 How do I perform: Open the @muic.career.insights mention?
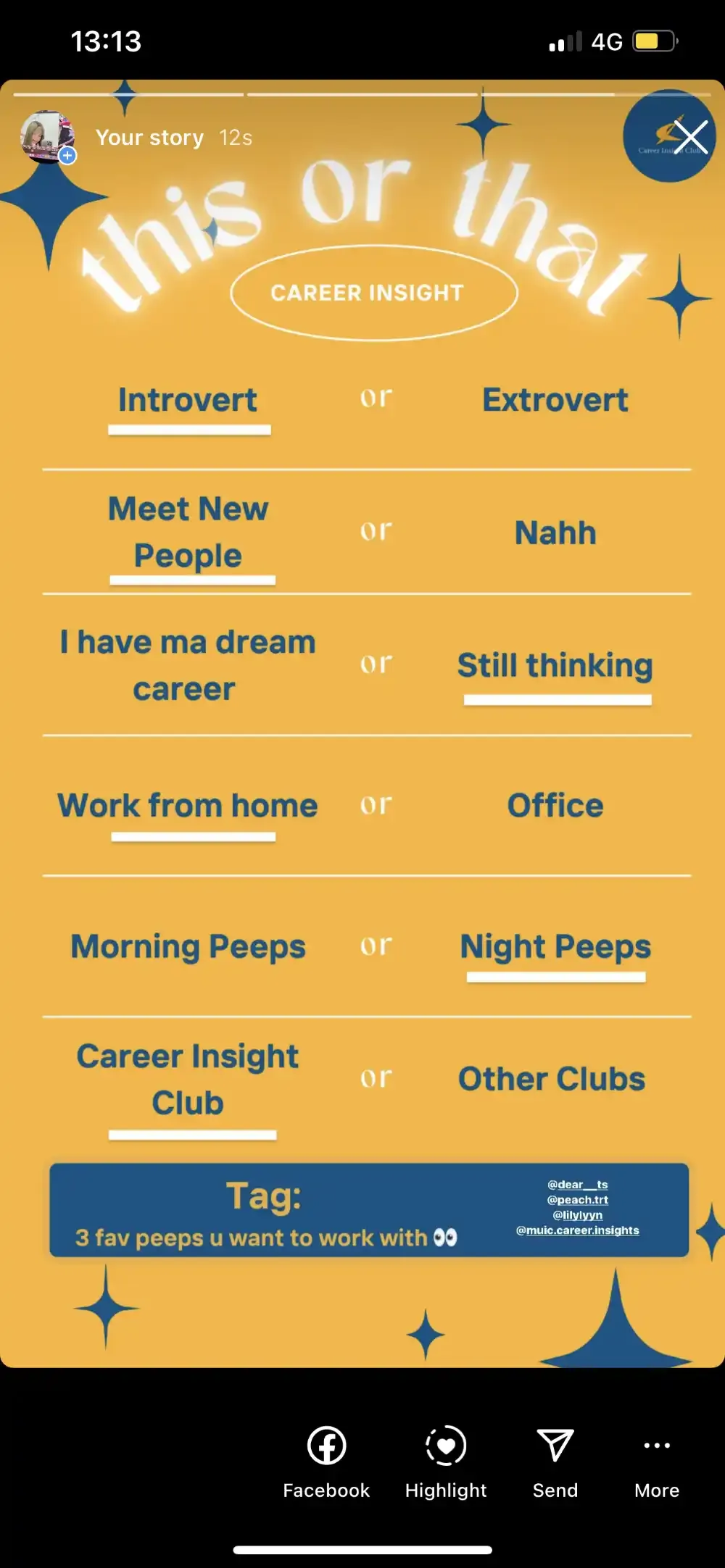pos(578,1230)
